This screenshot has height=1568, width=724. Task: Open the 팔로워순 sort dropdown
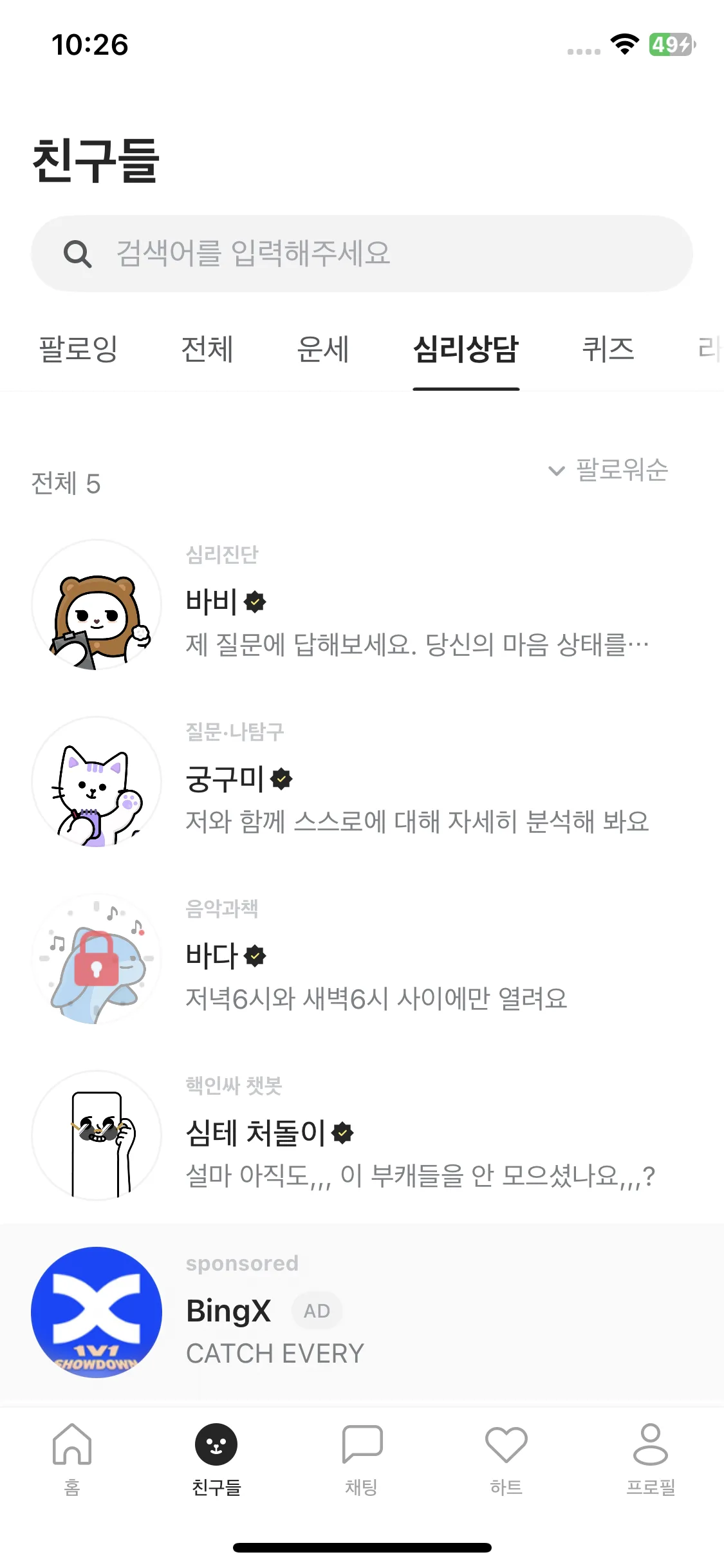coord(609,470)
